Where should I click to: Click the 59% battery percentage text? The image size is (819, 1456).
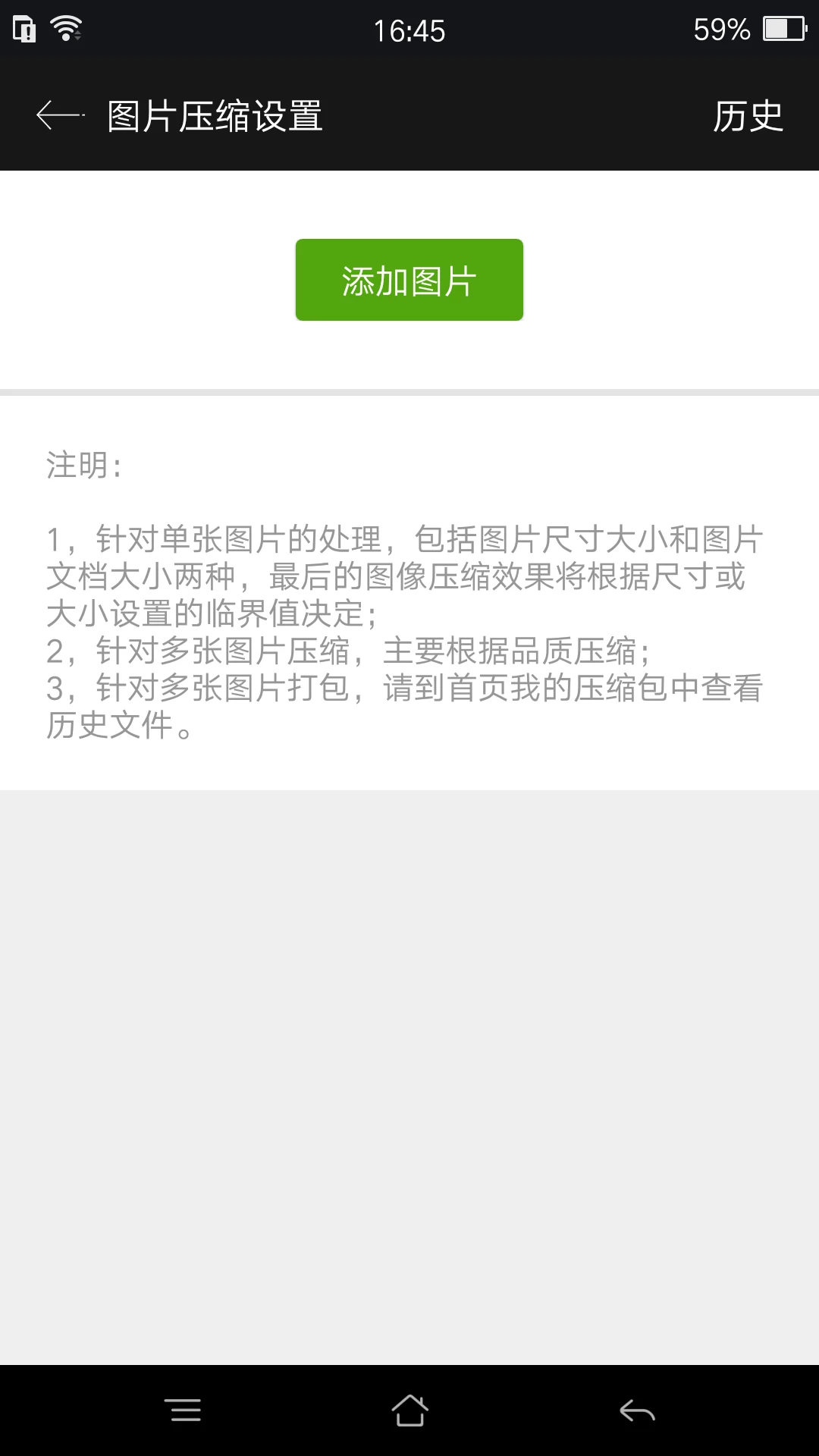pyautogui.click(x=719, y=30)
